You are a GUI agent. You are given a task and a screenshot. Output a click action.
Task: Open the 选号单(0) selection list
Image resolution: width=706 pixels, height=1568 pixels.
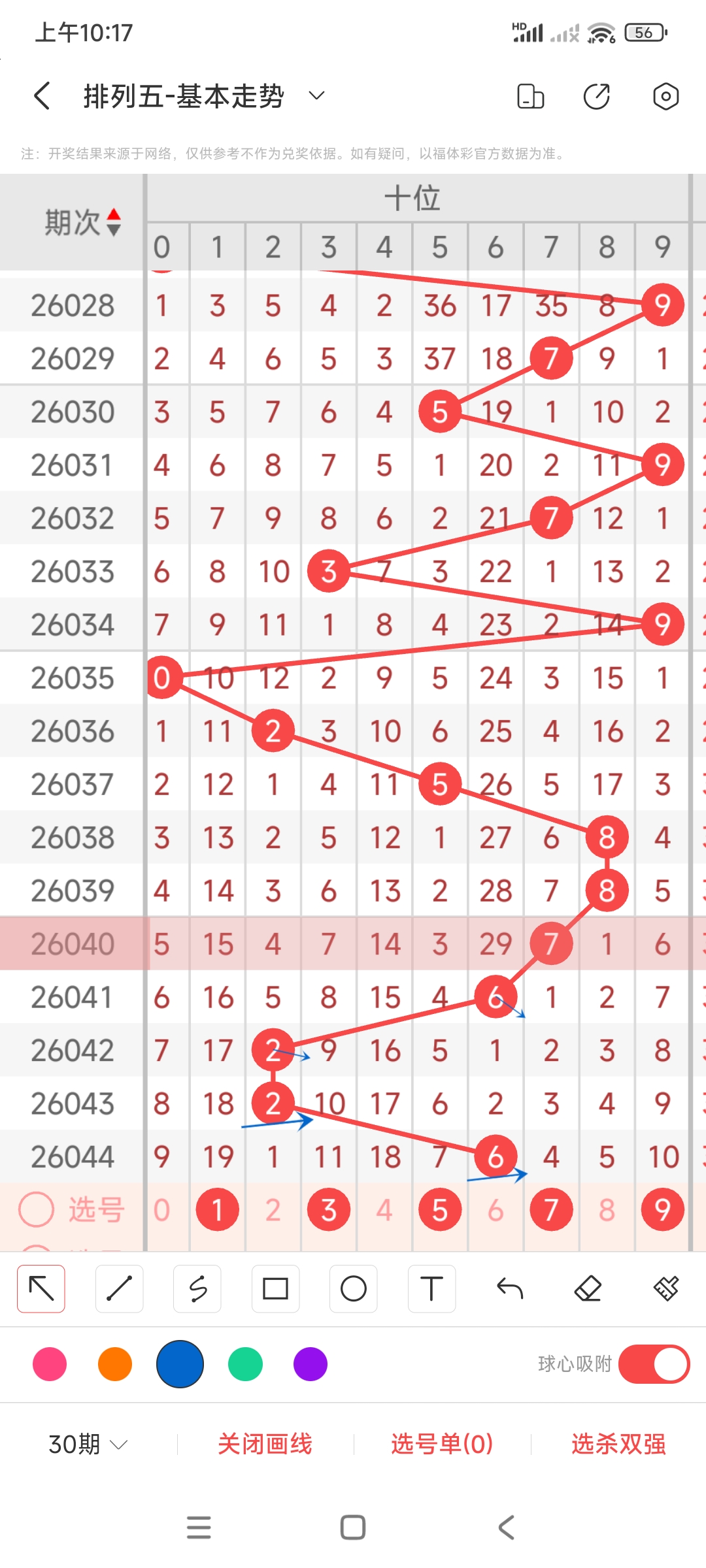pyautogui.click(x=440, y=1445)
